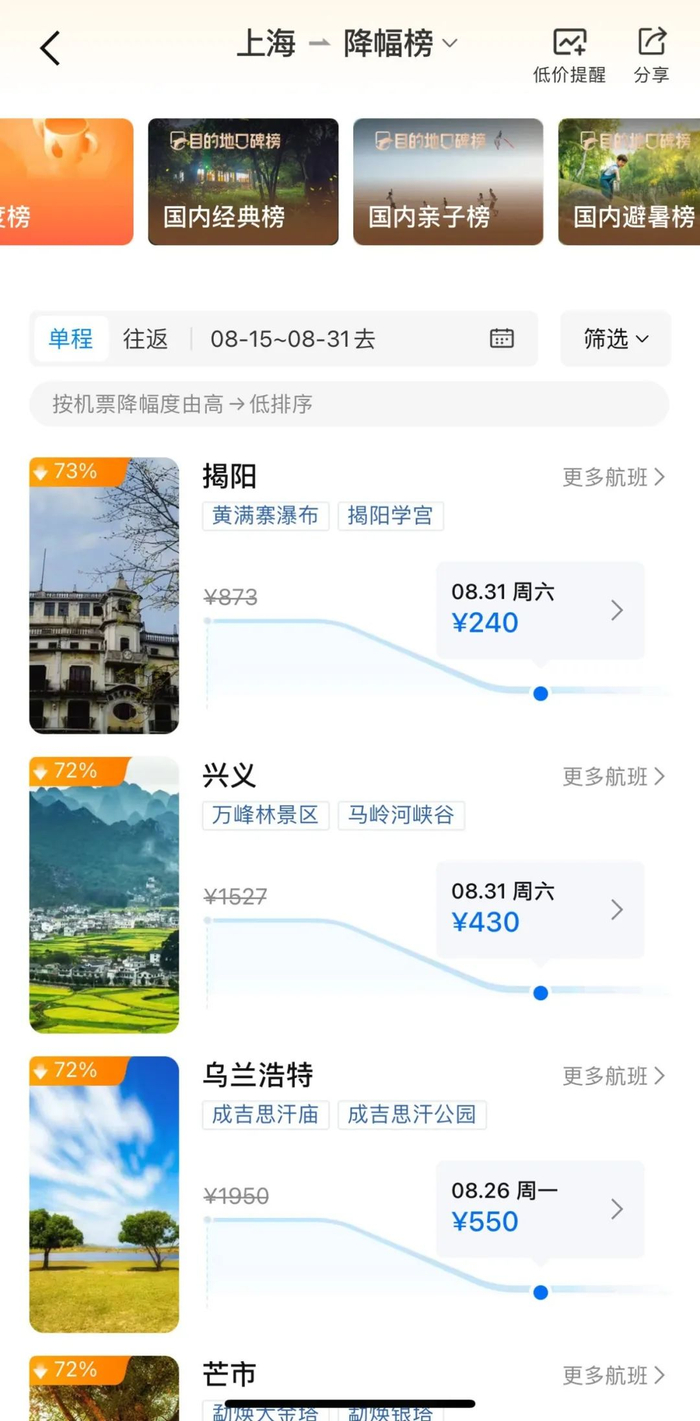The width and height of the screenshot is (700, 1421).
Task: View 更多航班 for 兴义
Action: [613, 776]
